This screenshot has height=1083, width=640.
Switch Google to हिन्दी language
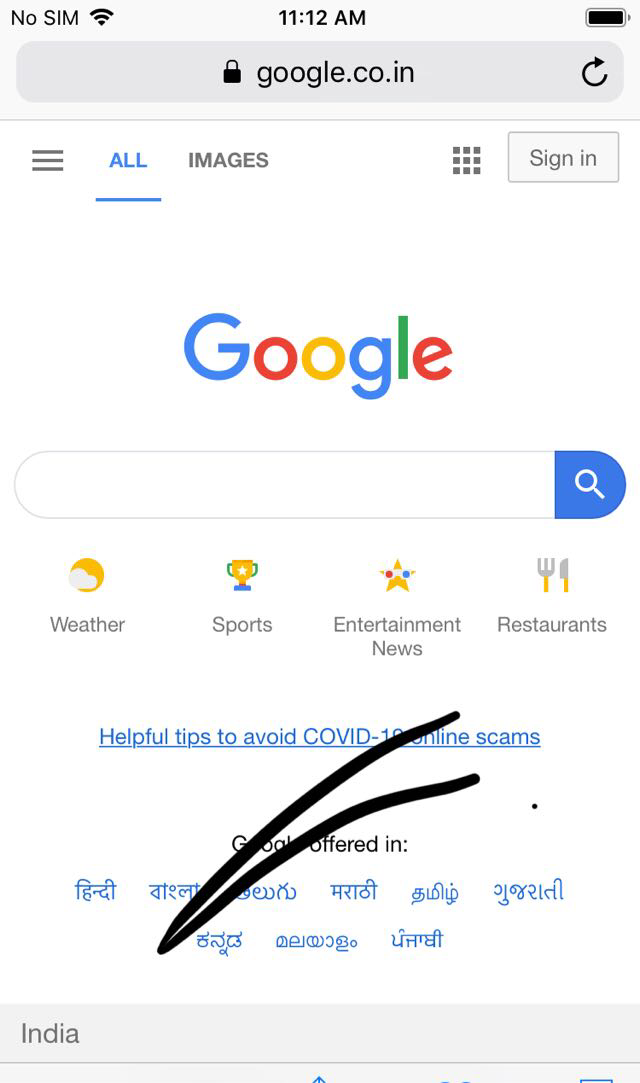[96, 891]
